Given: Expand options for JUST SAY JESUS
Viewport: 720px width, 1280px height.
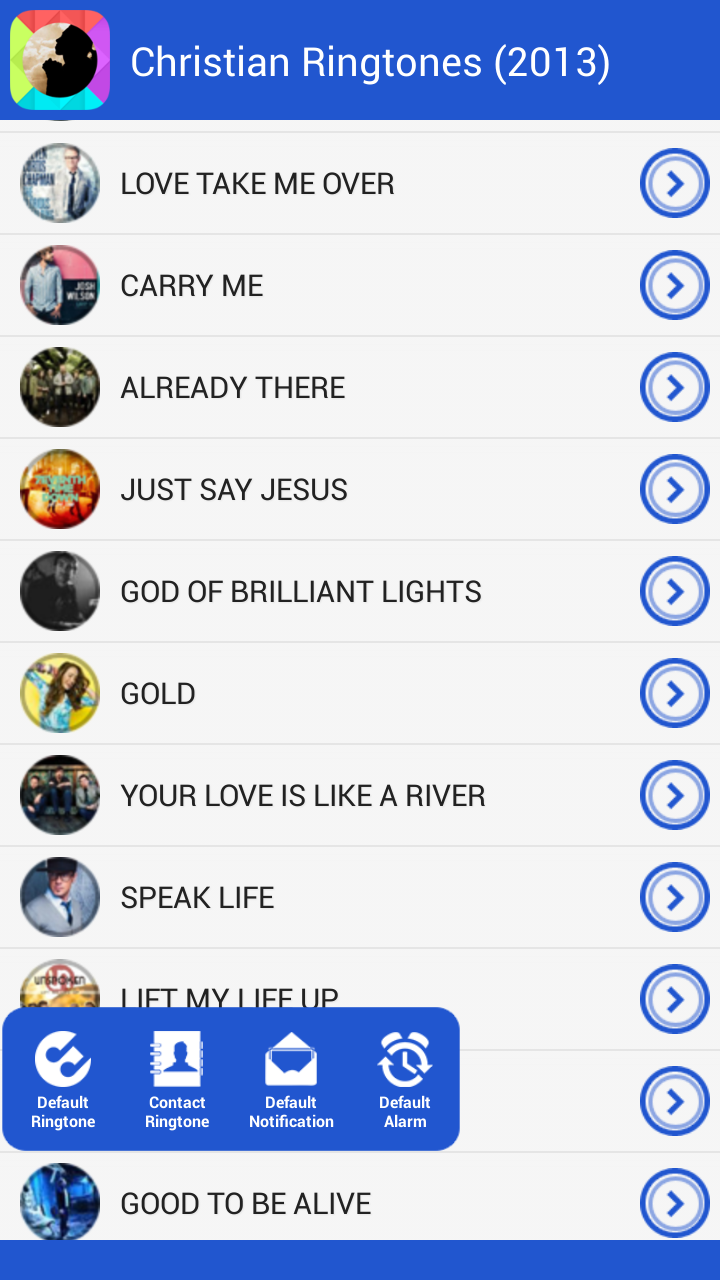Looking at the screenshot, I should (675, 489).
